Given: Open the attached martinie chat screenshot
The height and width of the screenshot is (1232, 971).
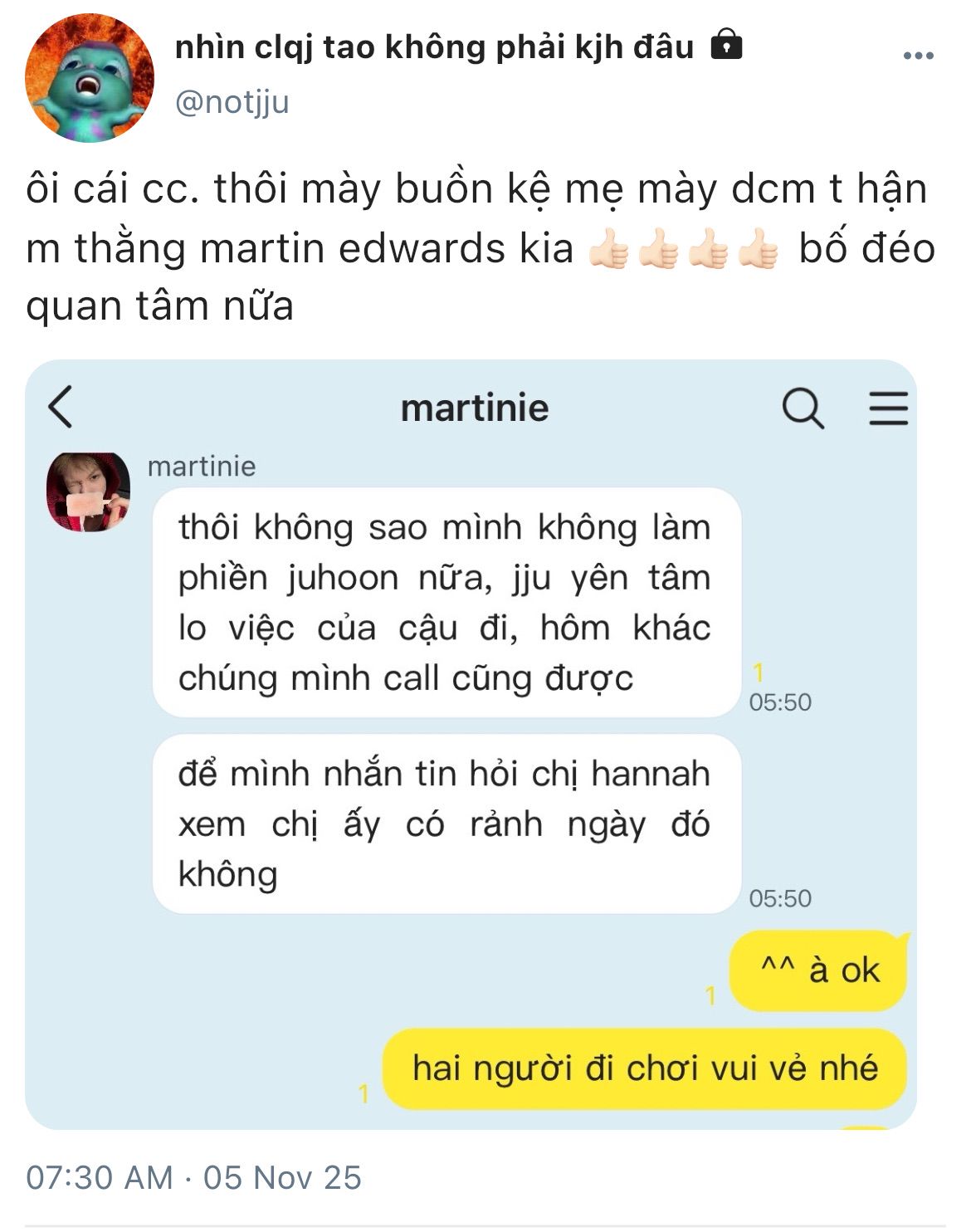Looking at the screenshot, I should point(471,744).
